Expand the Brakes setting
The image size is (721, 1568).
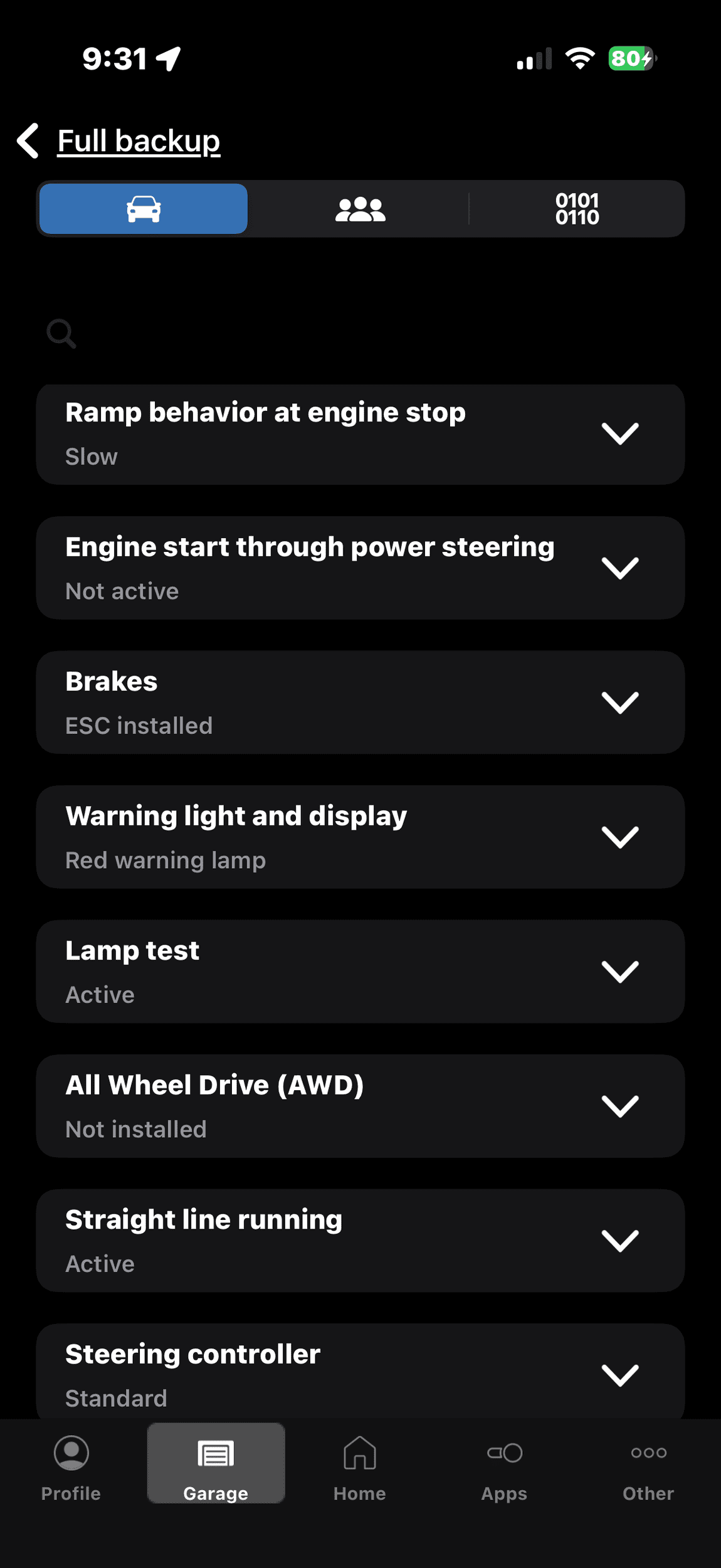(619, 702)
